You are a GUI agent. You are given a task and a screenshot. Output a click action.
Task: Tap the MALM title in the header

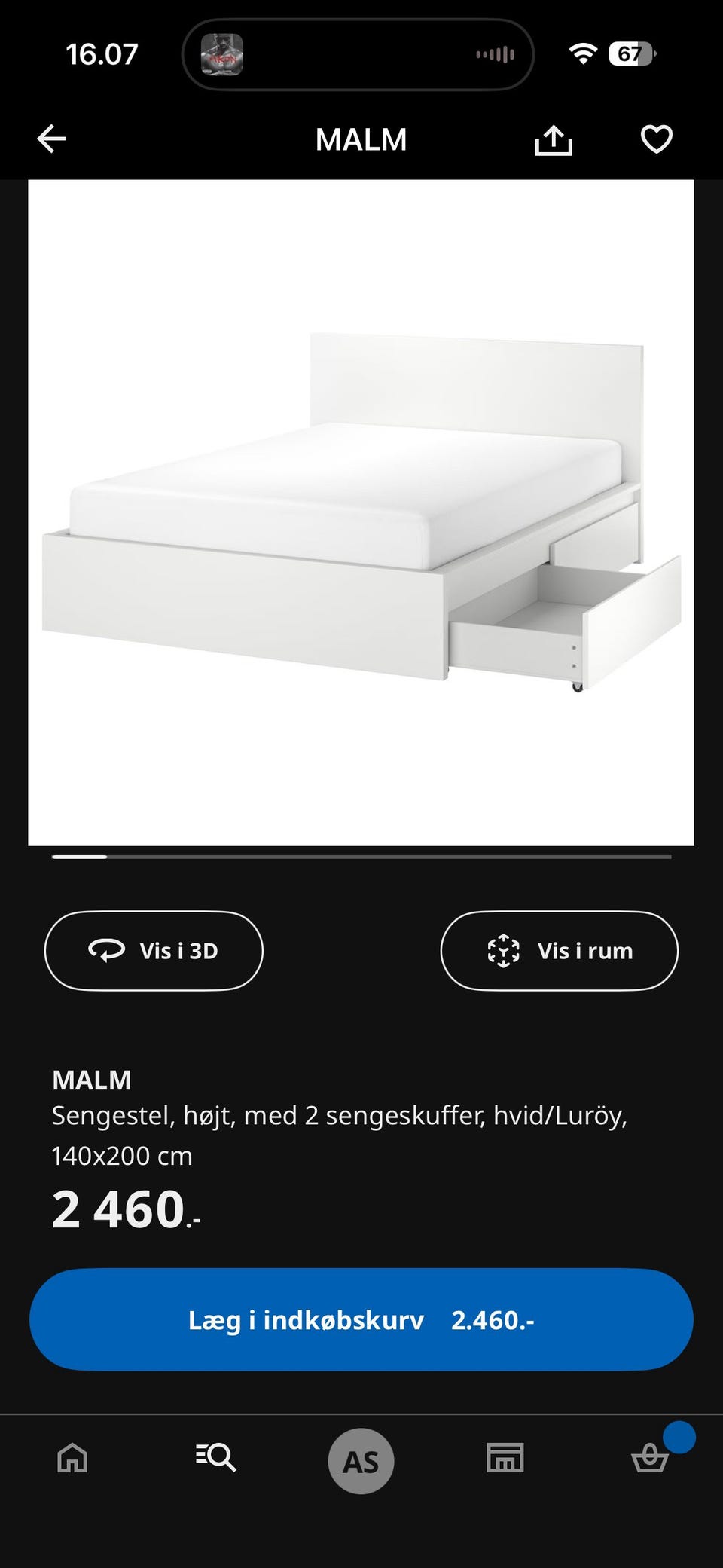coord(361,139)
